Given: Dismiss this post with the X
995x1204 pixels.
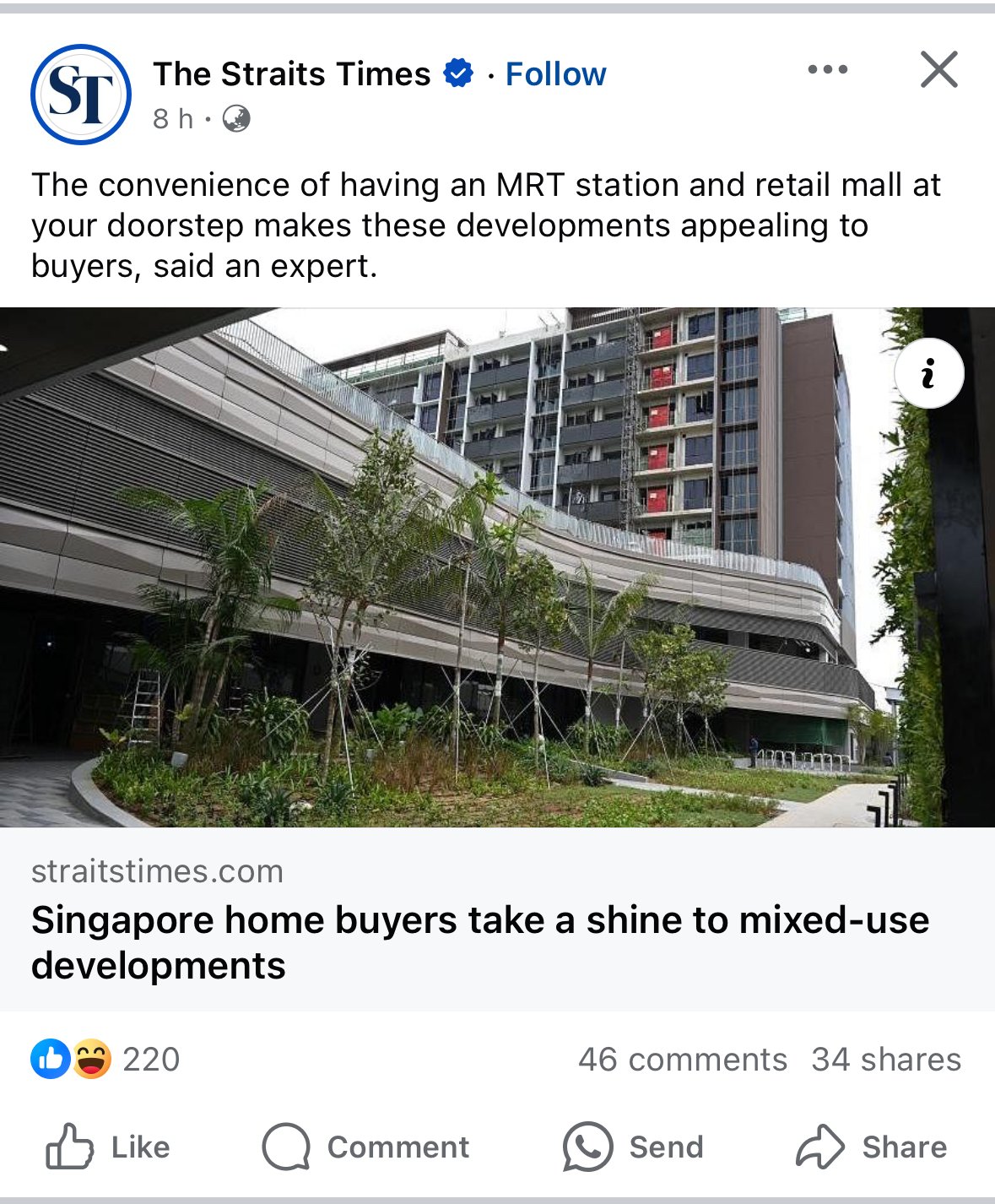Looking at the screenshot, I should tap(938, 70).
